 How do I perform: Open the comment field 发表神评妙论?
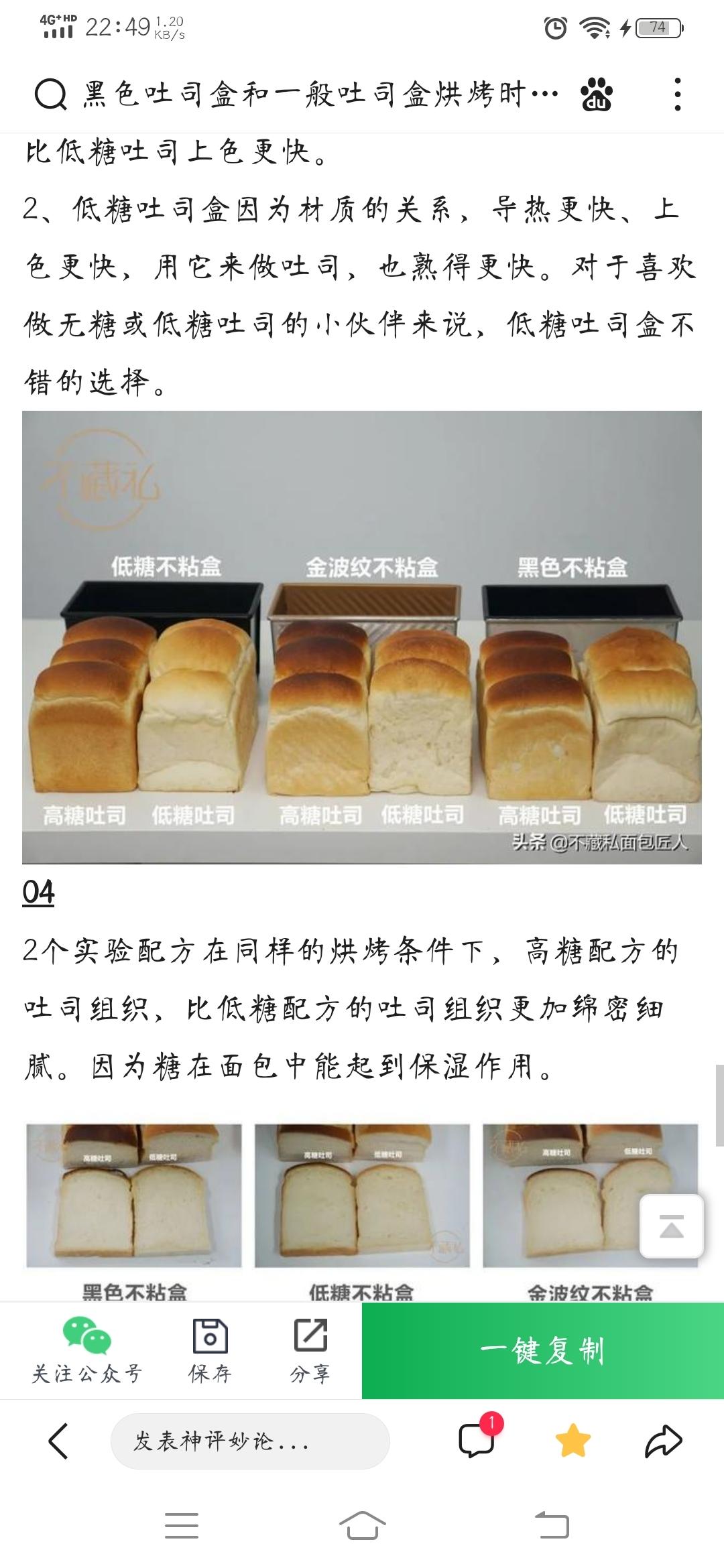pos(250,1441)
